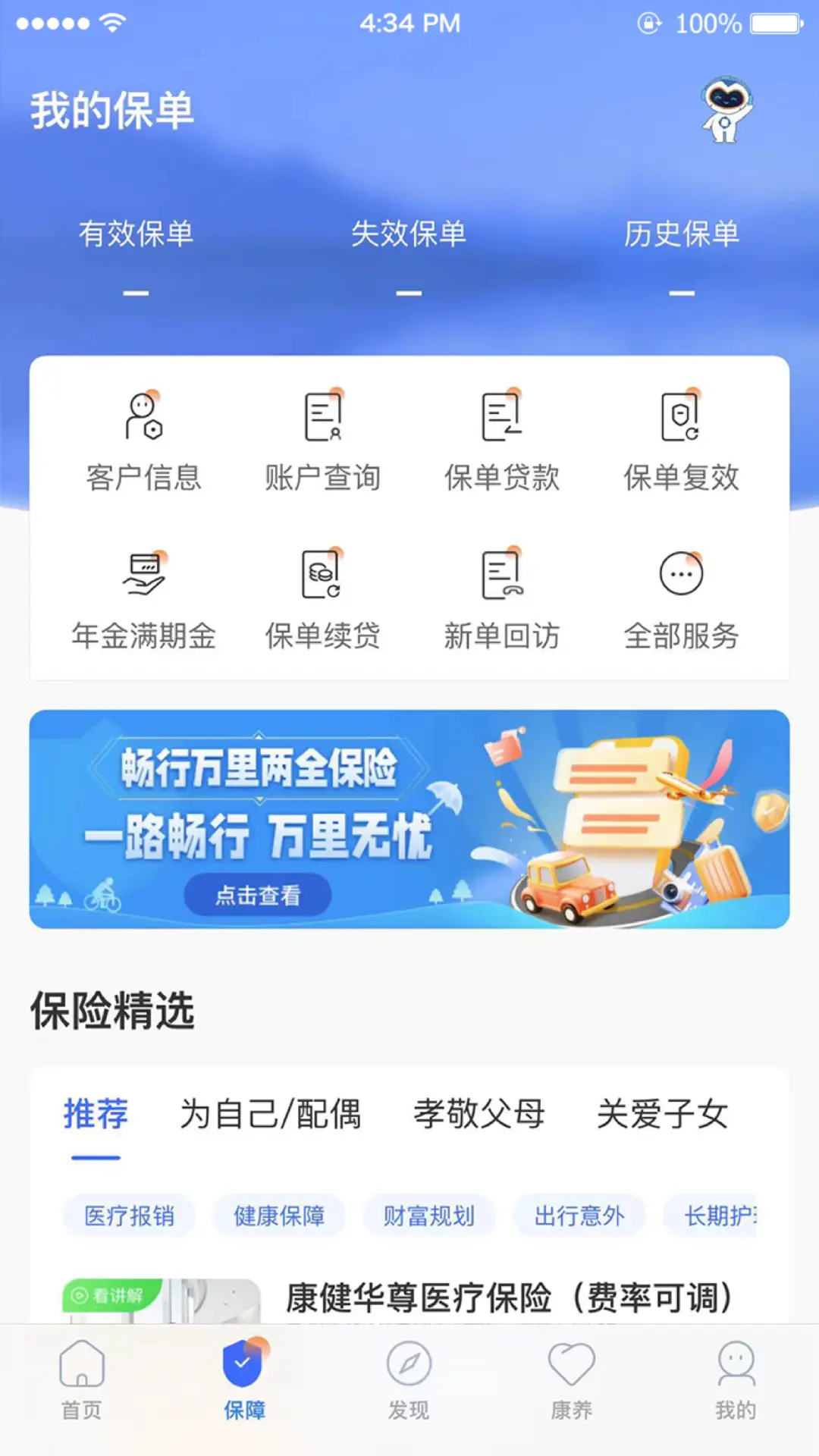819x1456 pixels.
Task: Go to the 首页 tab
Action: pyautogui.click(x=82, y=1379)
